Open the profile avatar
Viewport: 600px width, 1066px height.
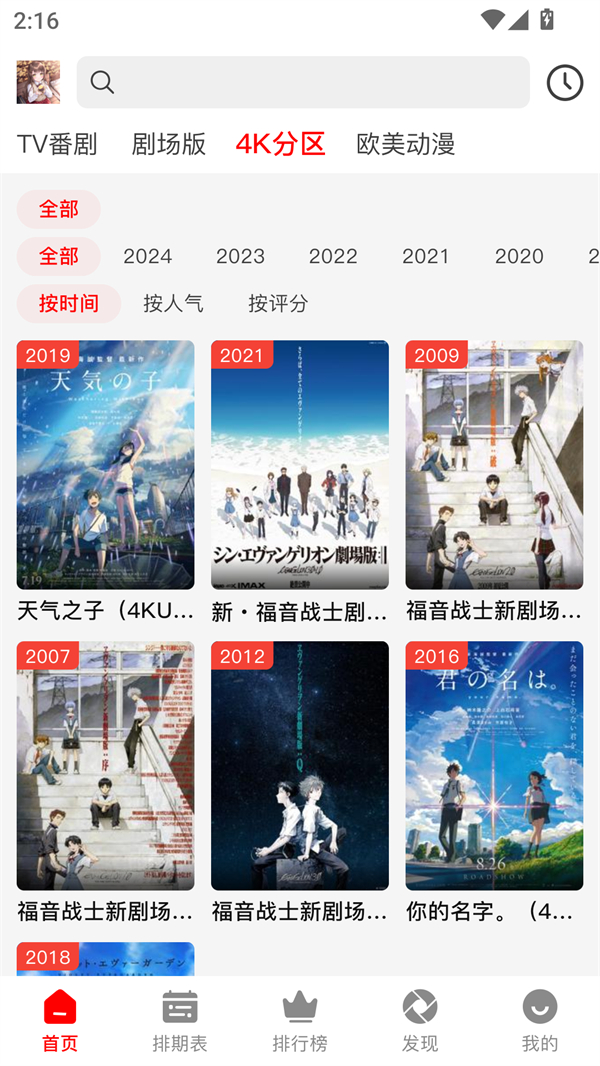pyautogui.click(x=38, y=82)
